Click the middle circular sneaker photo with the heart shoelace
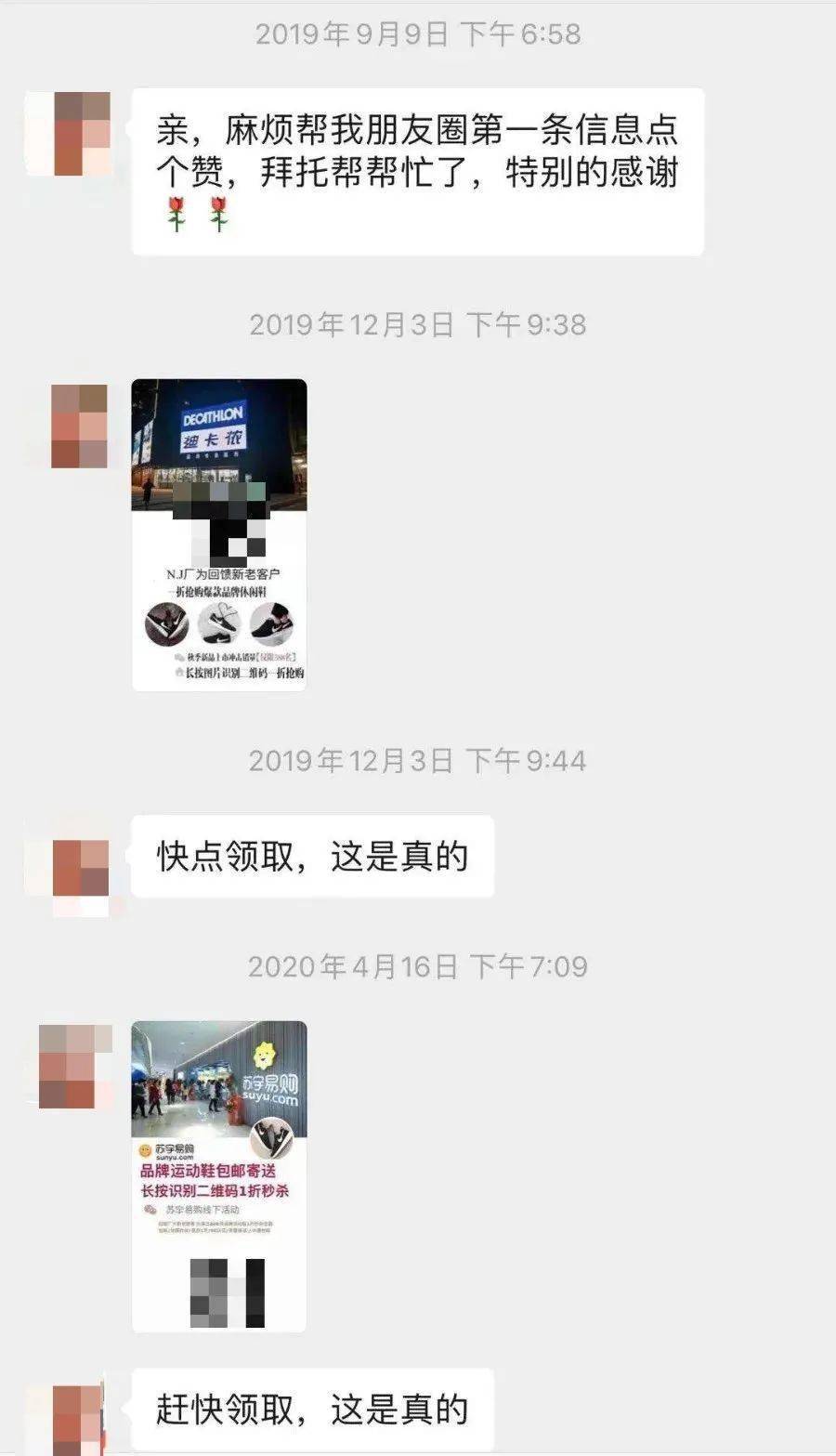Image resolution: width=836 pixels, height=1456 pixels. click(x=220, y=624)
